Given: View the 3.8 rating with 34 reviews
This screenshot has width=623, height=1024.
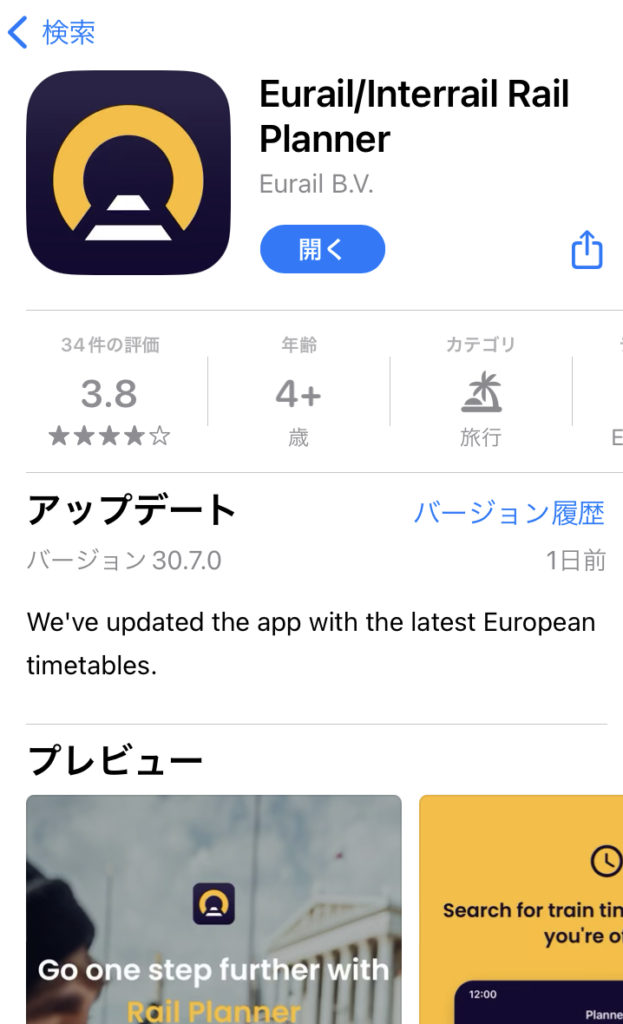Looking at the screenshot, I should point(109,394).
